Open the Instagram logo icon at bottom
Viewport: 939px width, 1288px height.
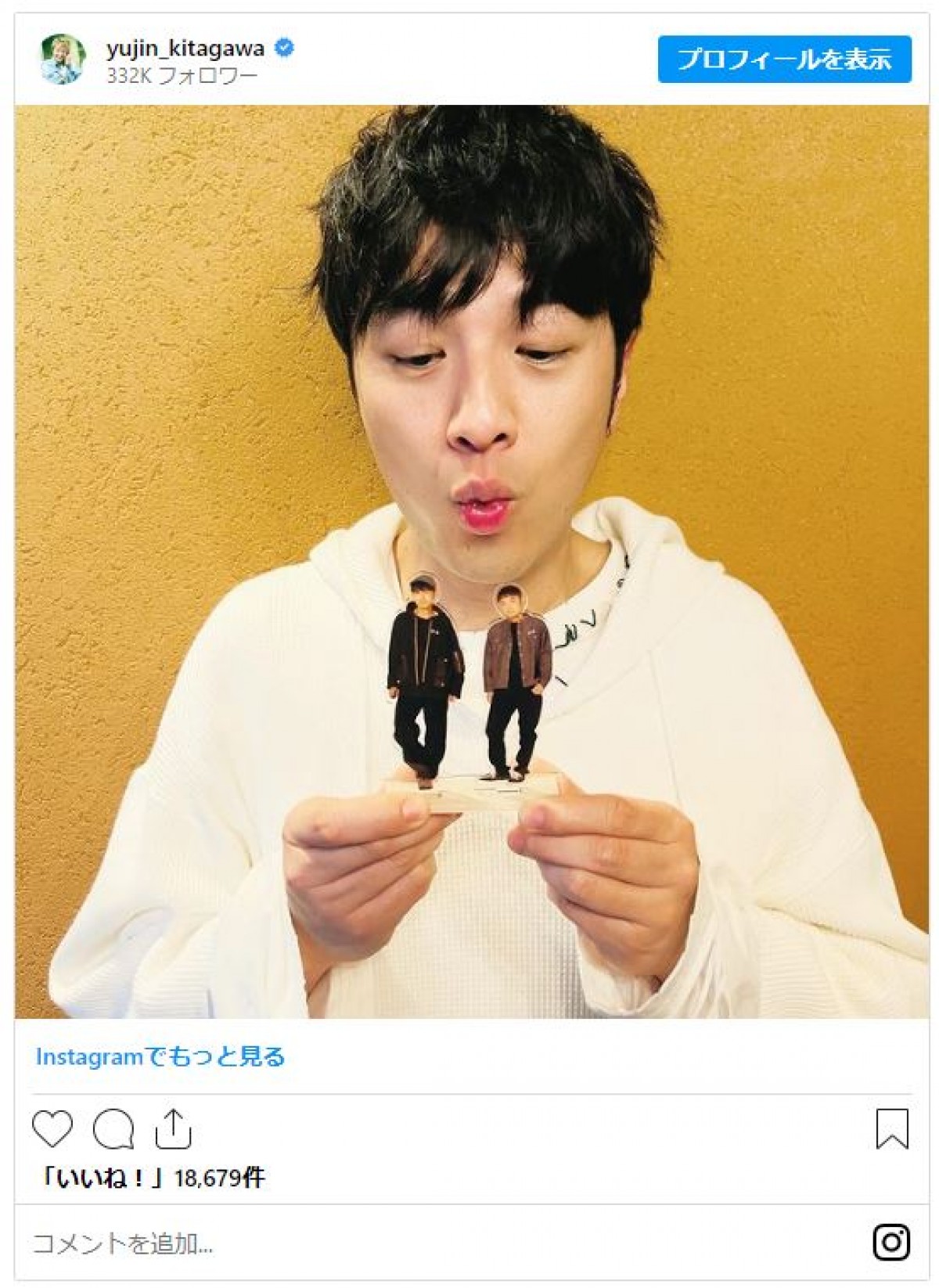pyautogui.click(x=891, y=1243)
